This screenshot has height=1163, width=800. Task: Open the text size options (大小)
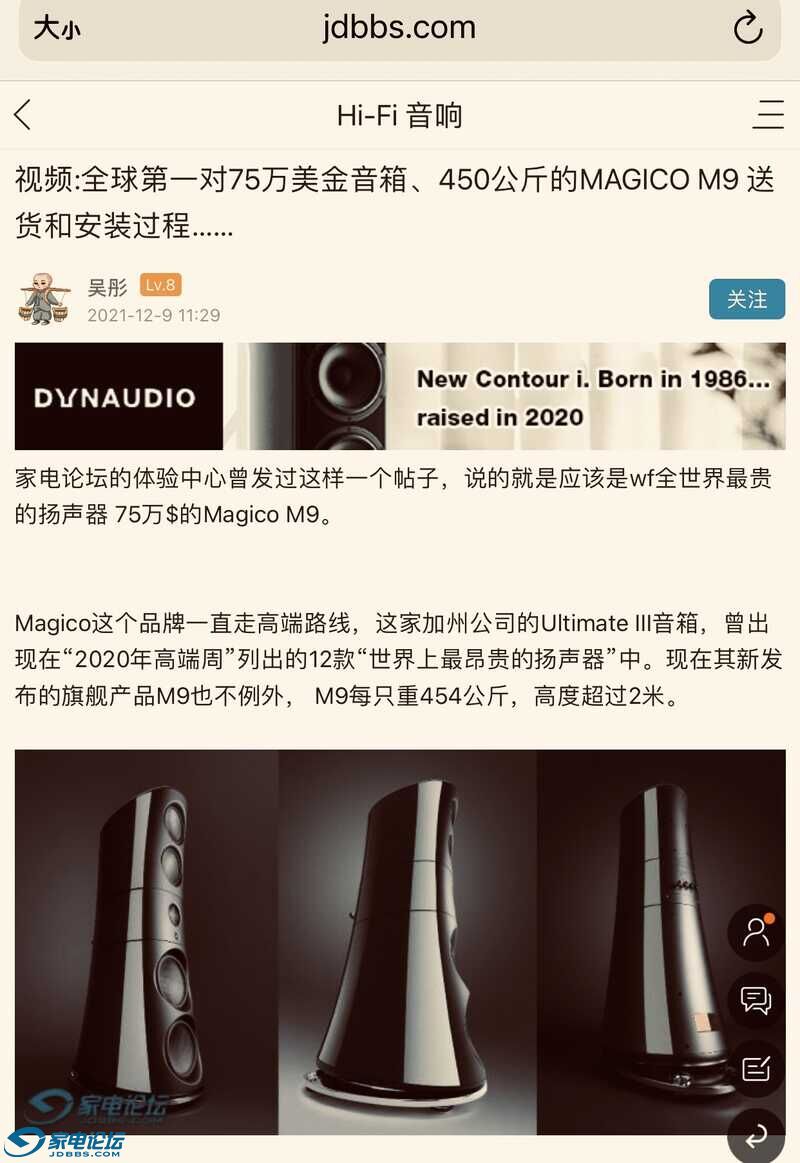point(56,28)
